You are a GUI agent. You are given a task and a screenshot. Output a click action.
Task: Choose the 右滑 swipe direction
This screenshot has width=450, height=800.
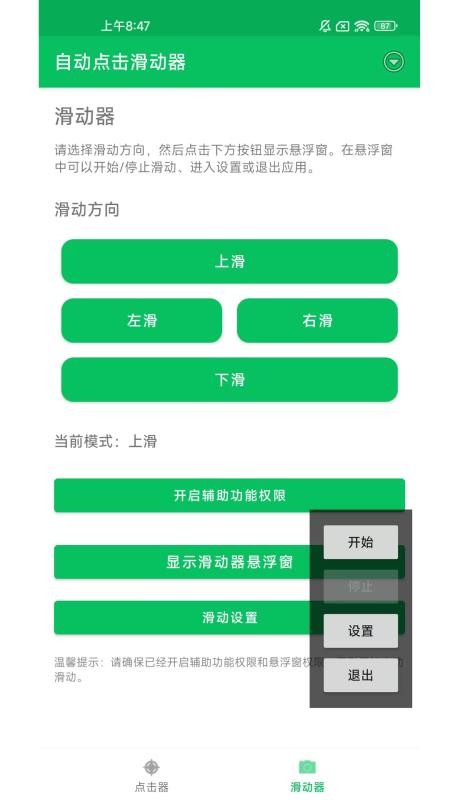coord(317,320)
